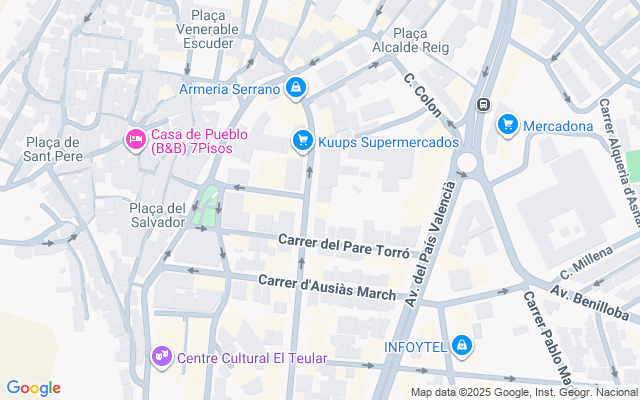640x400 pixels.
Task: Select the INFOYTEL shop marker
Action: pos(461,347)
